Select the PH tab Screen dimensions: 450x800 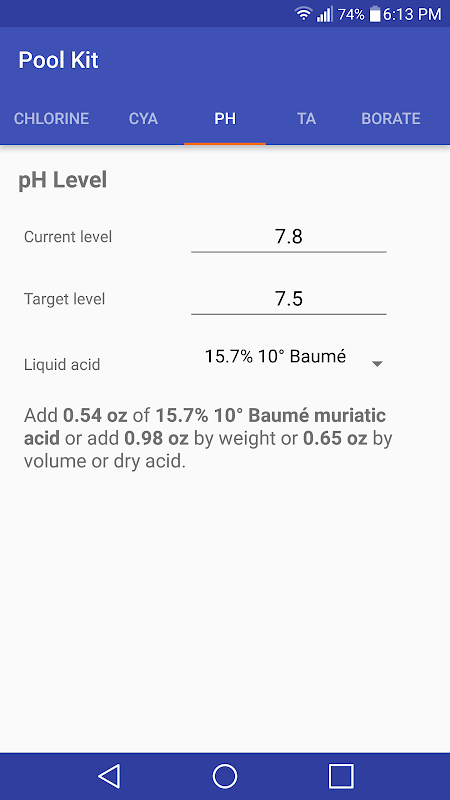[x=225, y=119]
